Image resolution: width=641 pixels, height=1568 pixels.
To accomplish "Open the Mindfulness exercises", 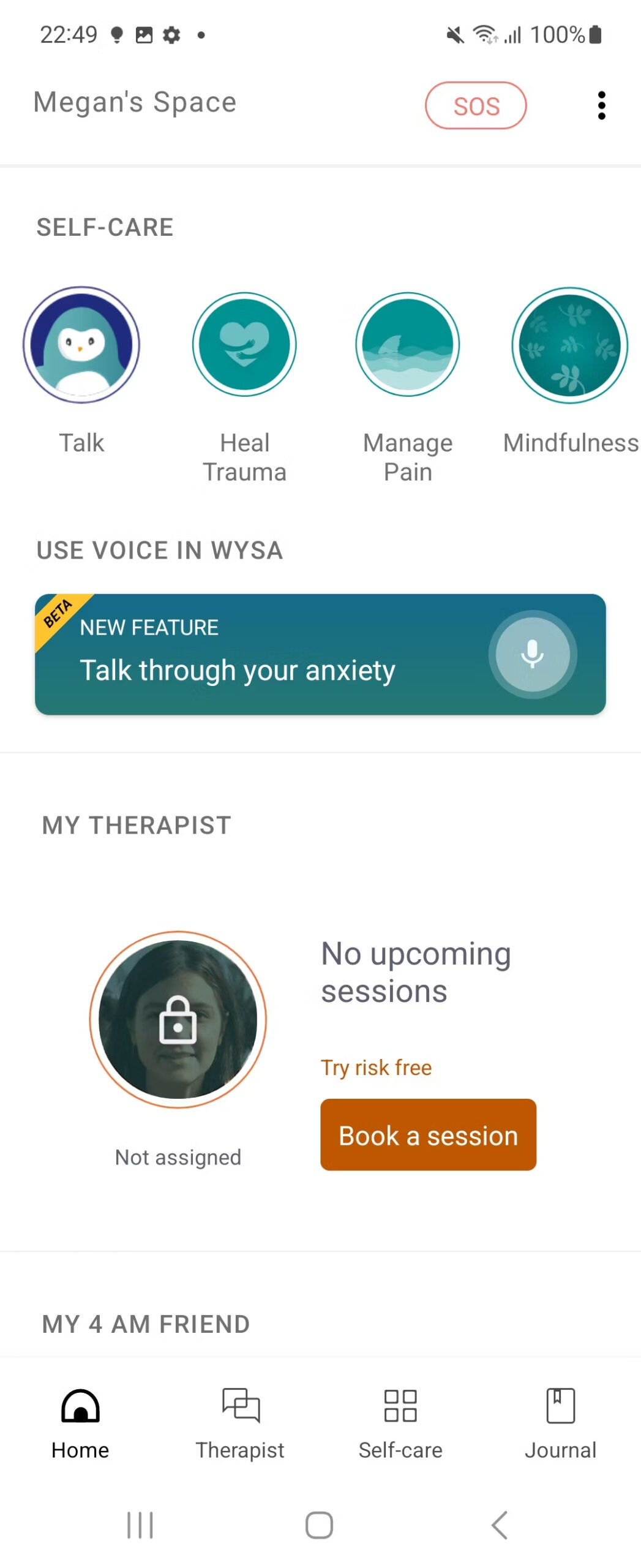I will coord(570,344).
